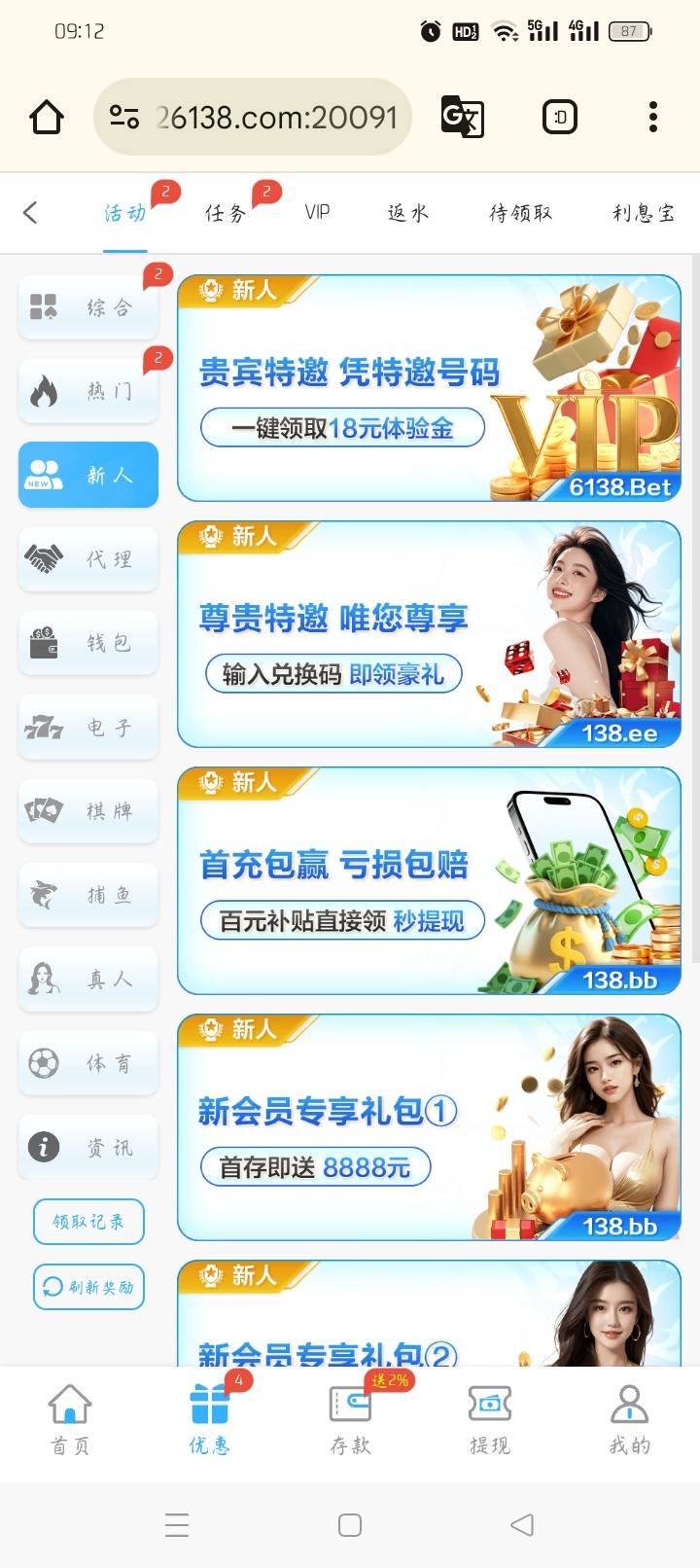Image resolution: width=700 pixels, height=1568 pixels.
Task: Open the 存款 tab
Action: pyautogui.click(x=350, y=1419)
